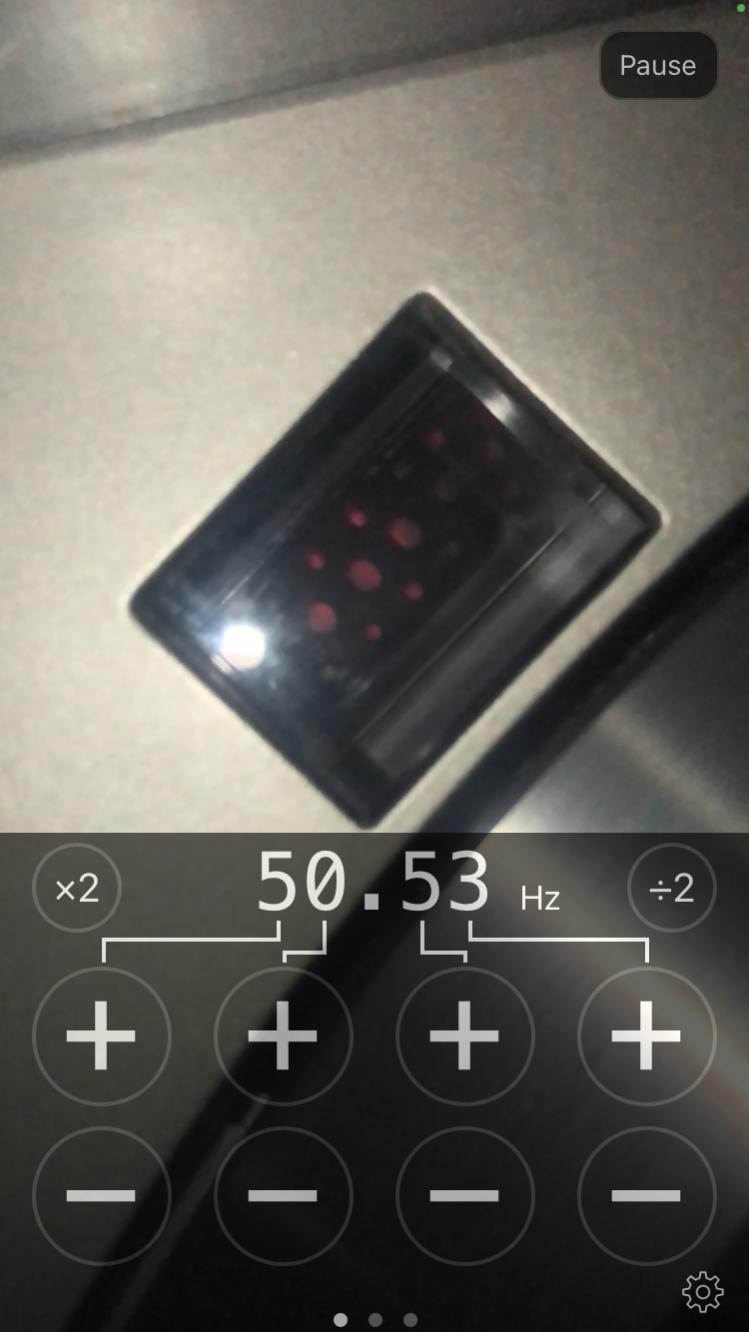Increase the tenths digit with plus
This screenshot has width=749, height=1332.
coord(466,1036)
